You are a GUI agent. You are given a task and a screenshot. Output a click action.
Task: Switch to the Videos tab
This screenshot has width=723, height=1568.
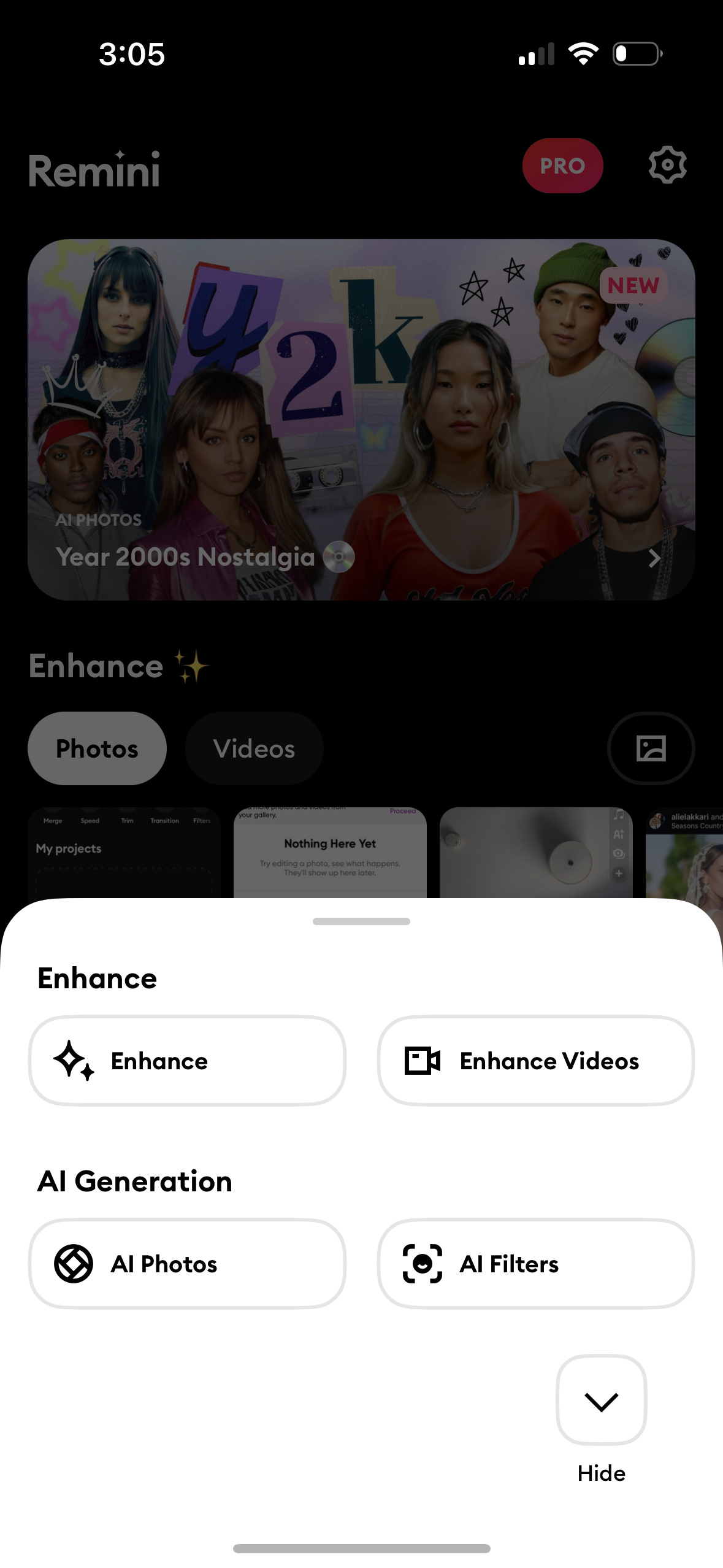pos(253,748)
